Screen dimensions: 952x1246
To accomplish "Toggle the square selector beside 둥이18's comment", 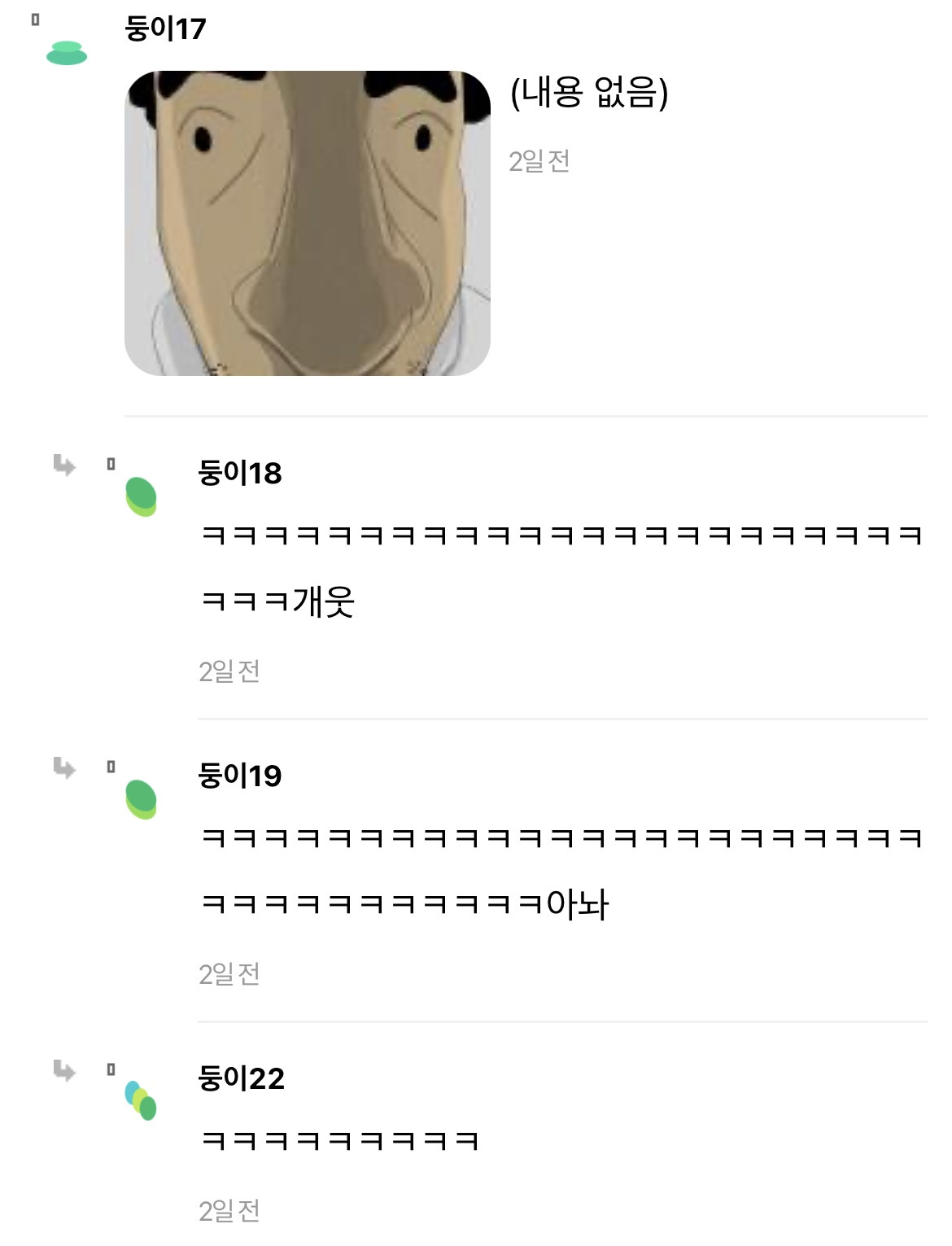I will [x=111, y=463].
